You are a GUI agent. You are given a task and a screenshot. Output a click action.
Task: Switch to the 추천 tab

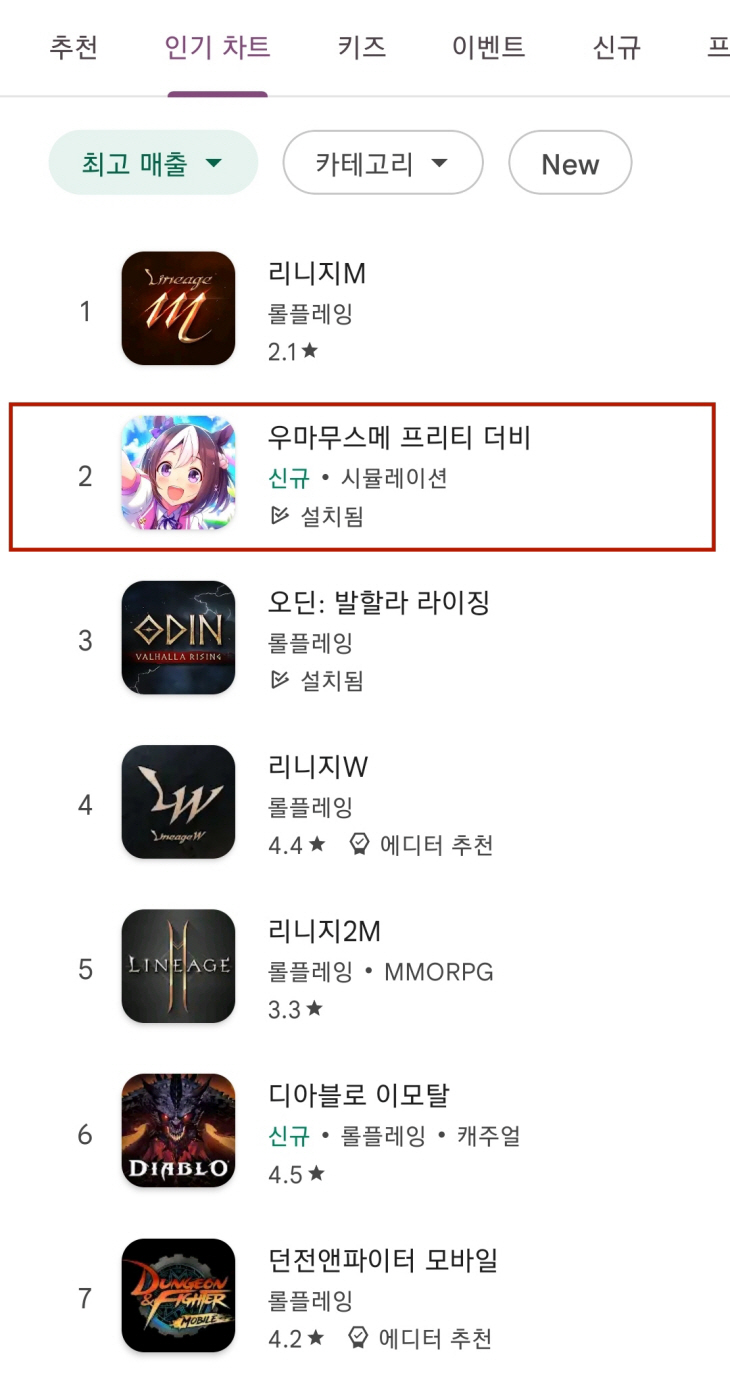tap(73, 47)
